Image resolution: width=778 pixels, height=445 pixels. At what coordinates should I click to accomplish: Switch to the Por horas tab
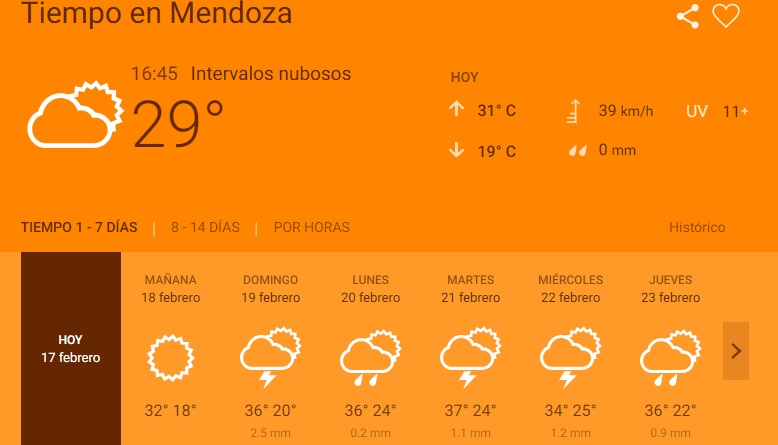pyautogui.click(x=311, y=227)
